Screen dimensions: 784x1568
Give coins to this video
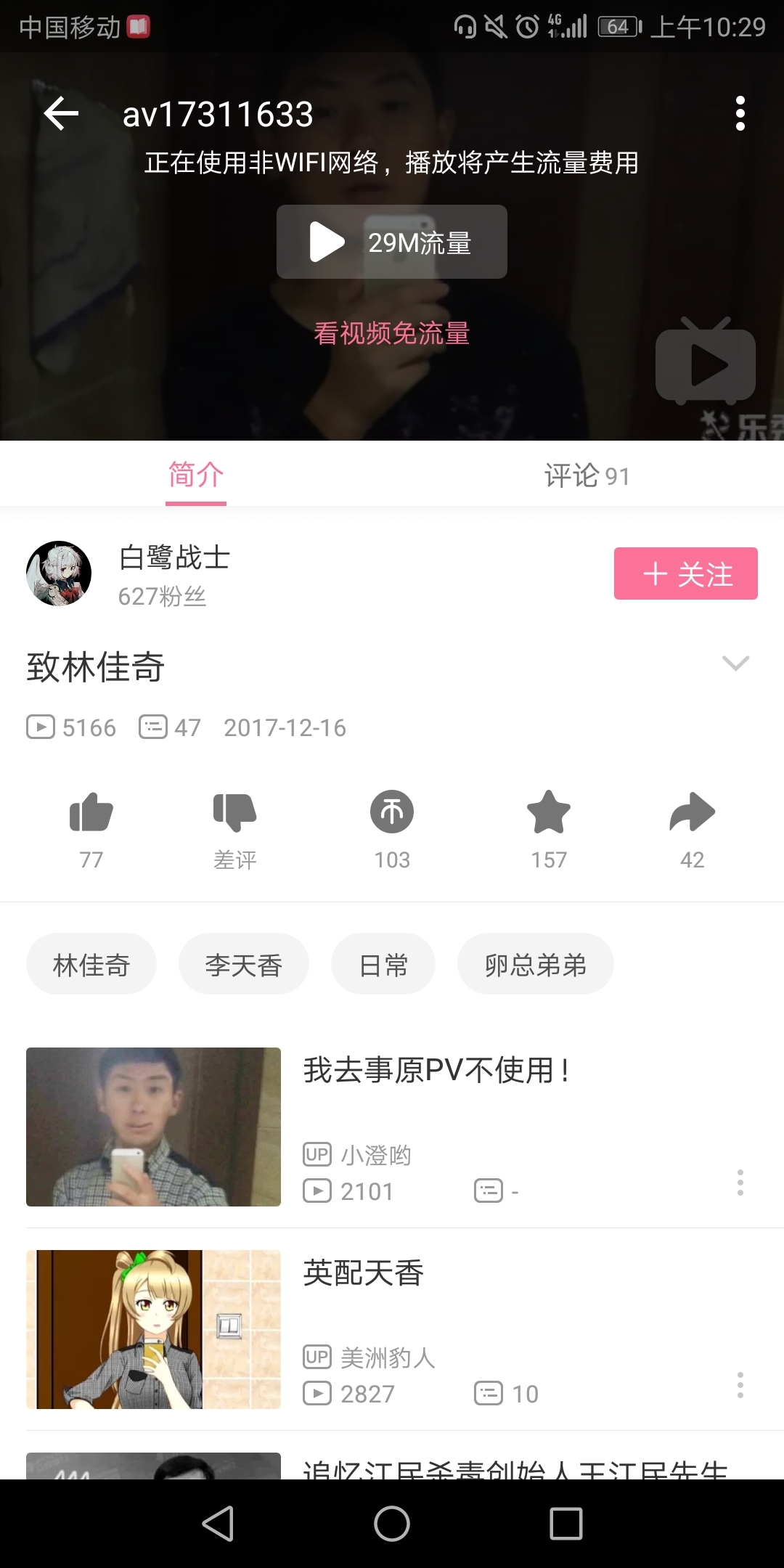tap(392, 813)
